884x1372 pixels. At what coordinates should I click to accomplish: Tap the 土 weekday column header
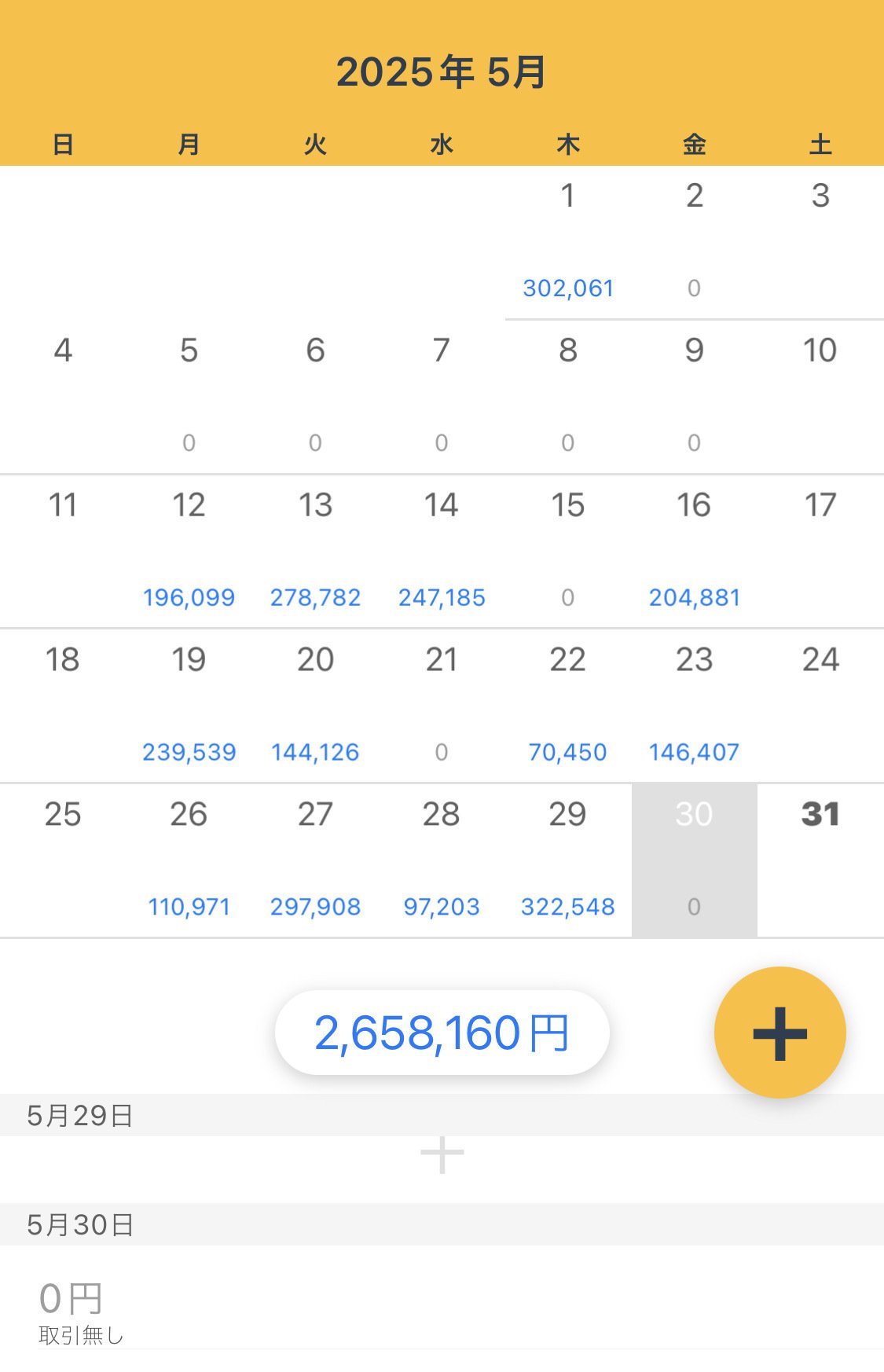pos(820,144)
